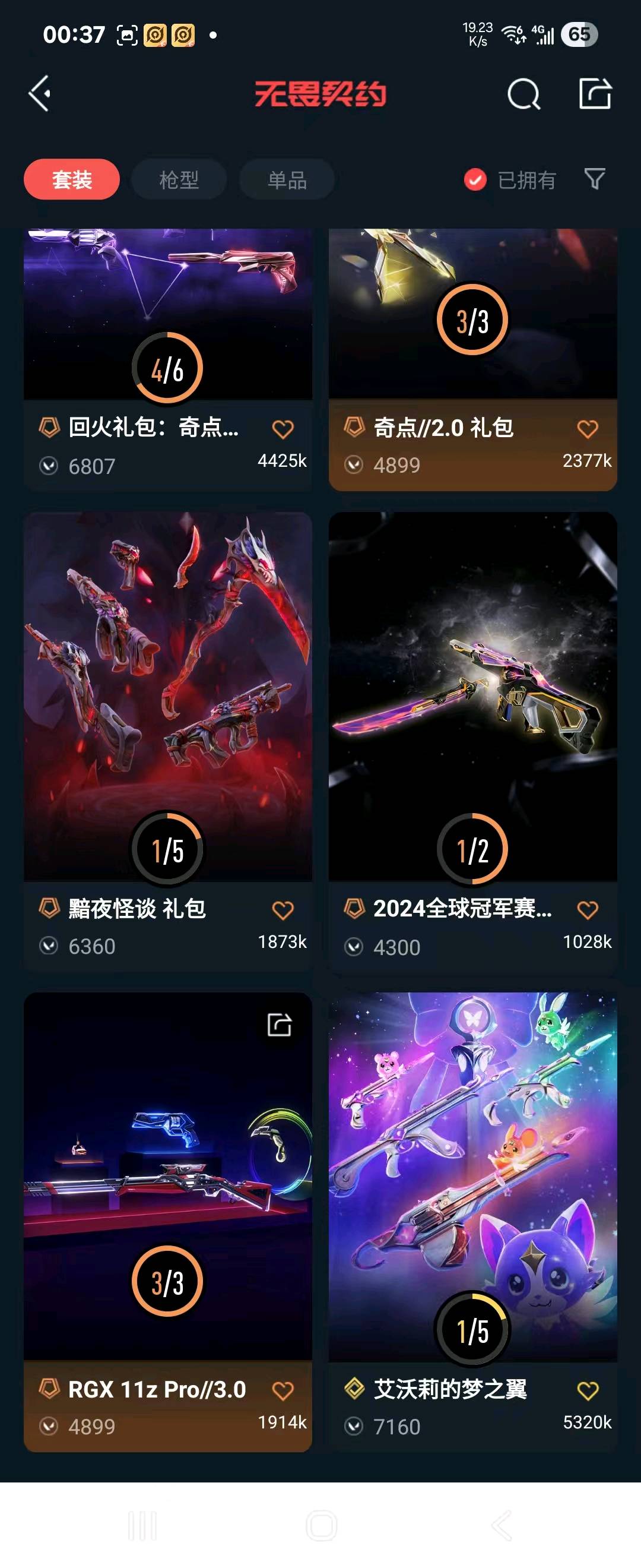
Task: Open the 回火礼包：奇点 bundle card
Action: [167, 317]
